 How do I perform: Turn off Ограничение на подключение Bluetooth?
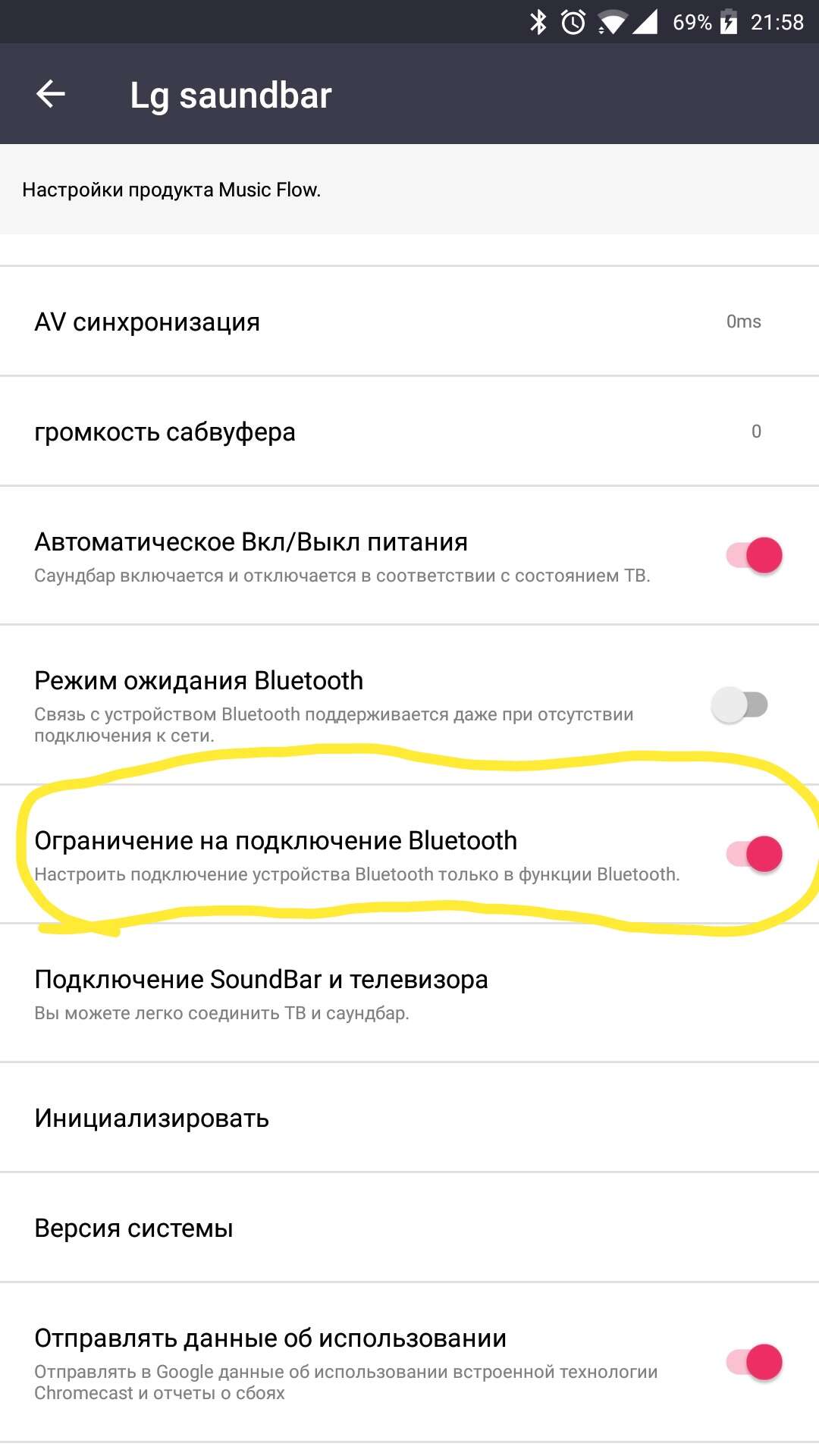[754, 854]
